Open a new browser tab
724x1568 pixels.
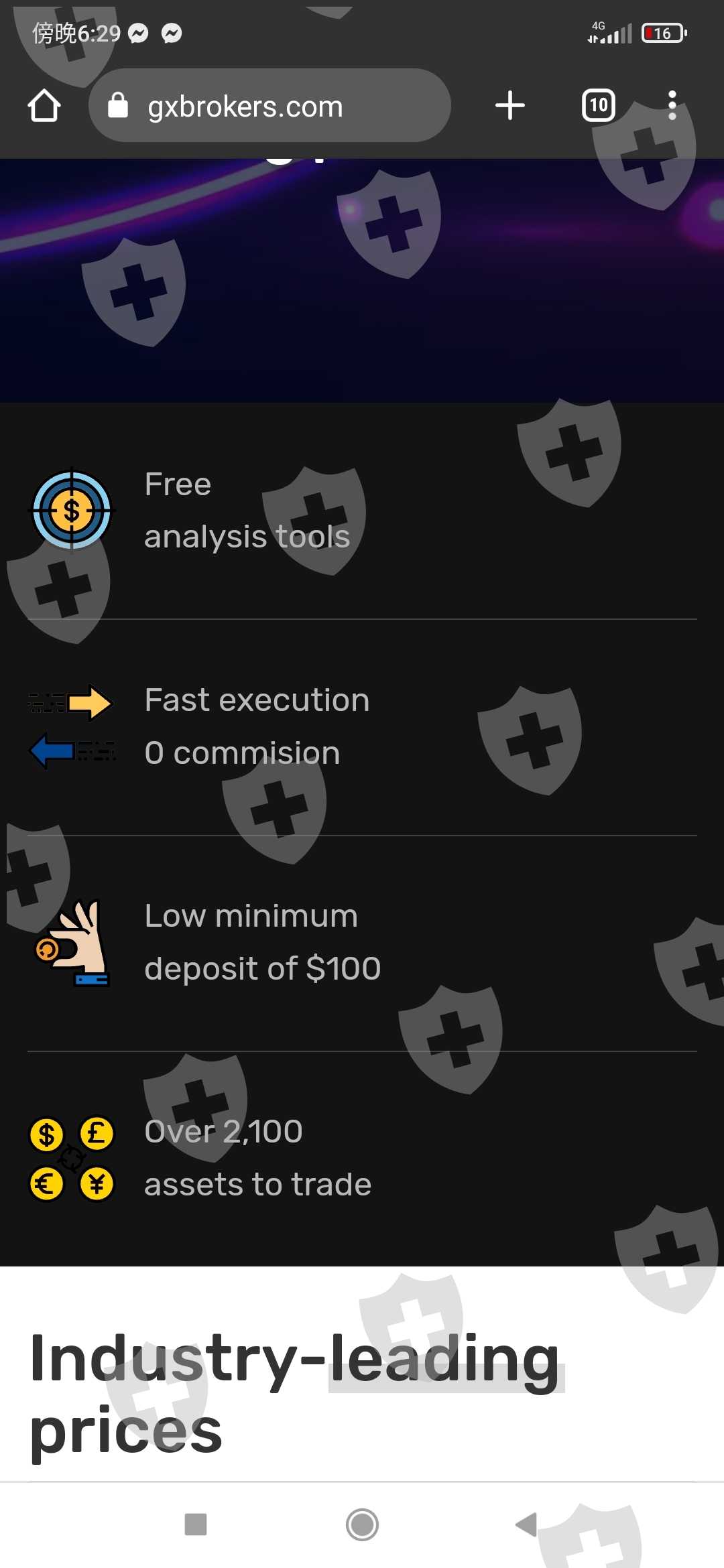(x=510, y=106)
